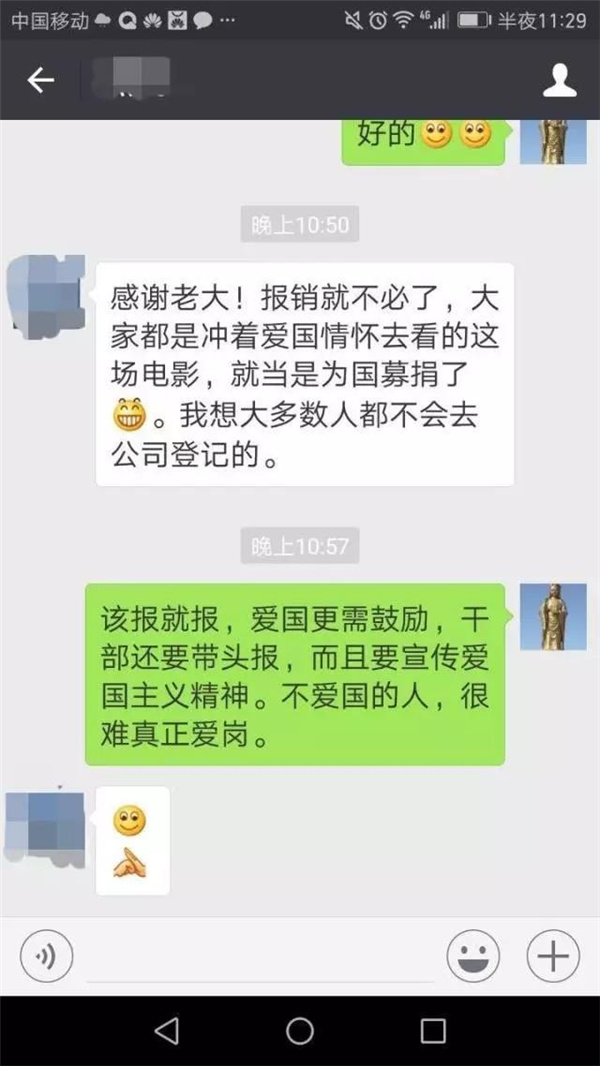600x1066 pixels.
Task: Tap the system home button
Action: tap(299, 1030)
